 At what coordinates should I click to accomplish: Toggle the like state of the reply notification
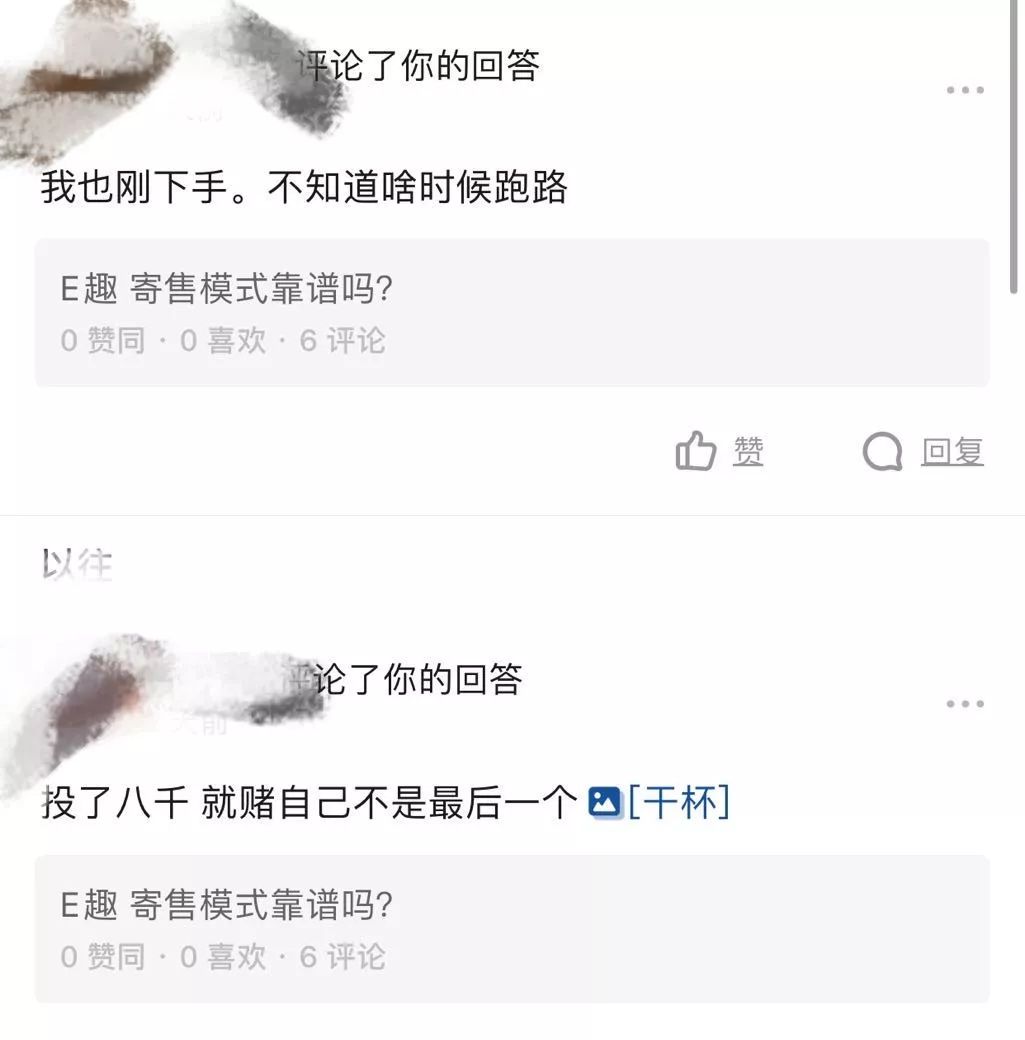(x=720, y=452)
